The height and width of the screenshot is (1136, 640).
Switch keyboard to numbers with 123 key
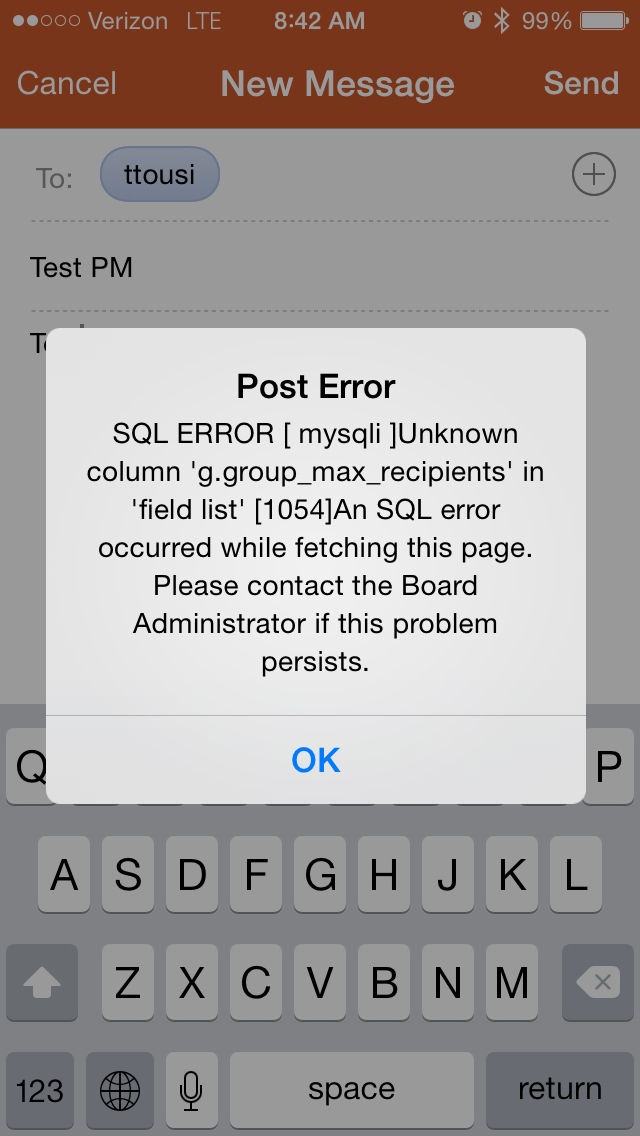[40, 1089]
